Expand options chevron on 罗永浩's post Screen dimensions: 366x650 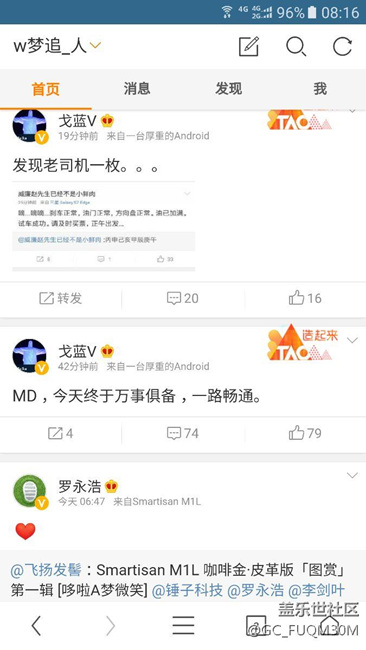(x=352, y=475)
